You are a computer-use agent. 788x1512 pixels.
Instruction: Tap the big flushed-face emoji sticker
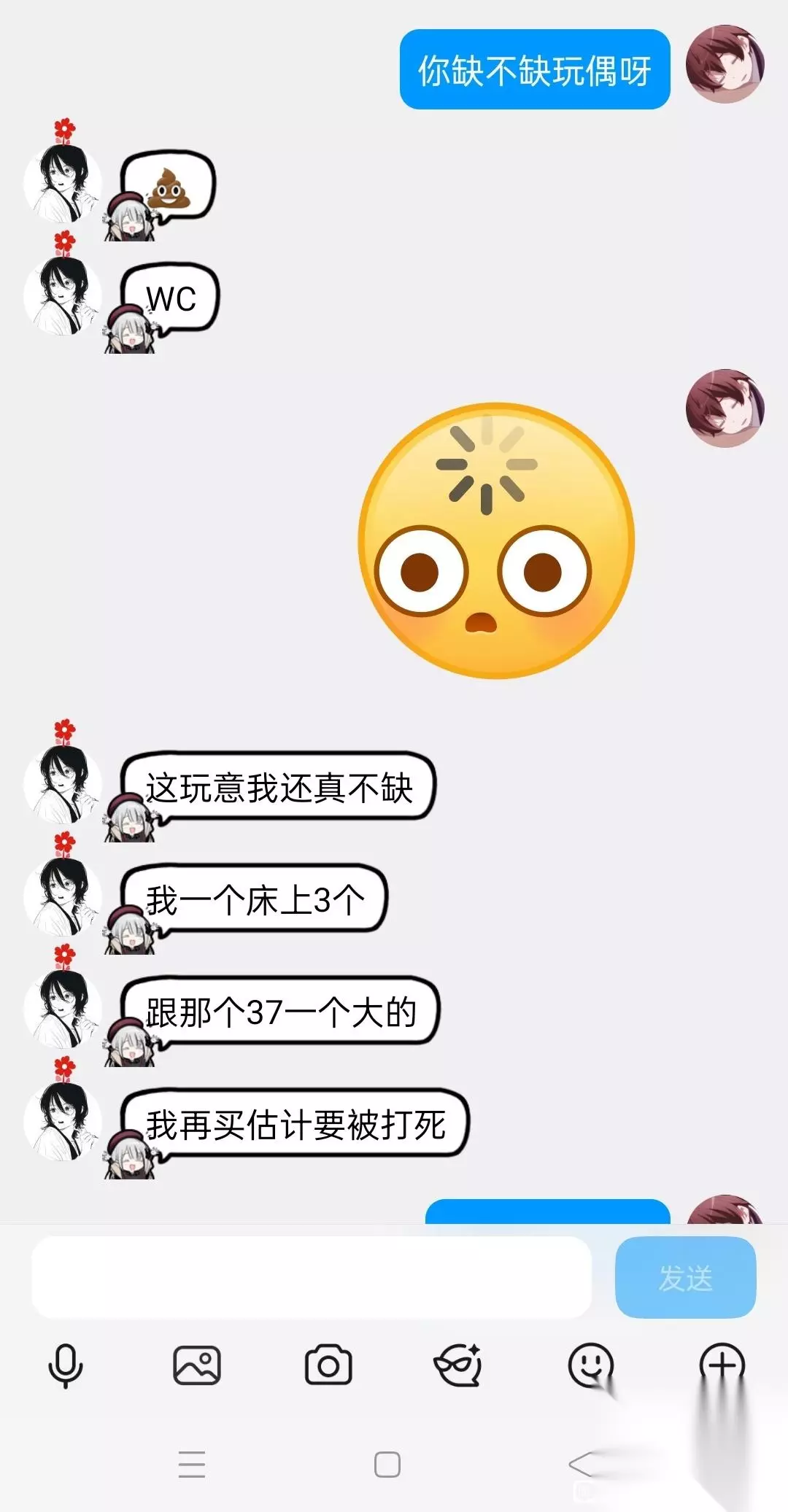coord(496,541)
